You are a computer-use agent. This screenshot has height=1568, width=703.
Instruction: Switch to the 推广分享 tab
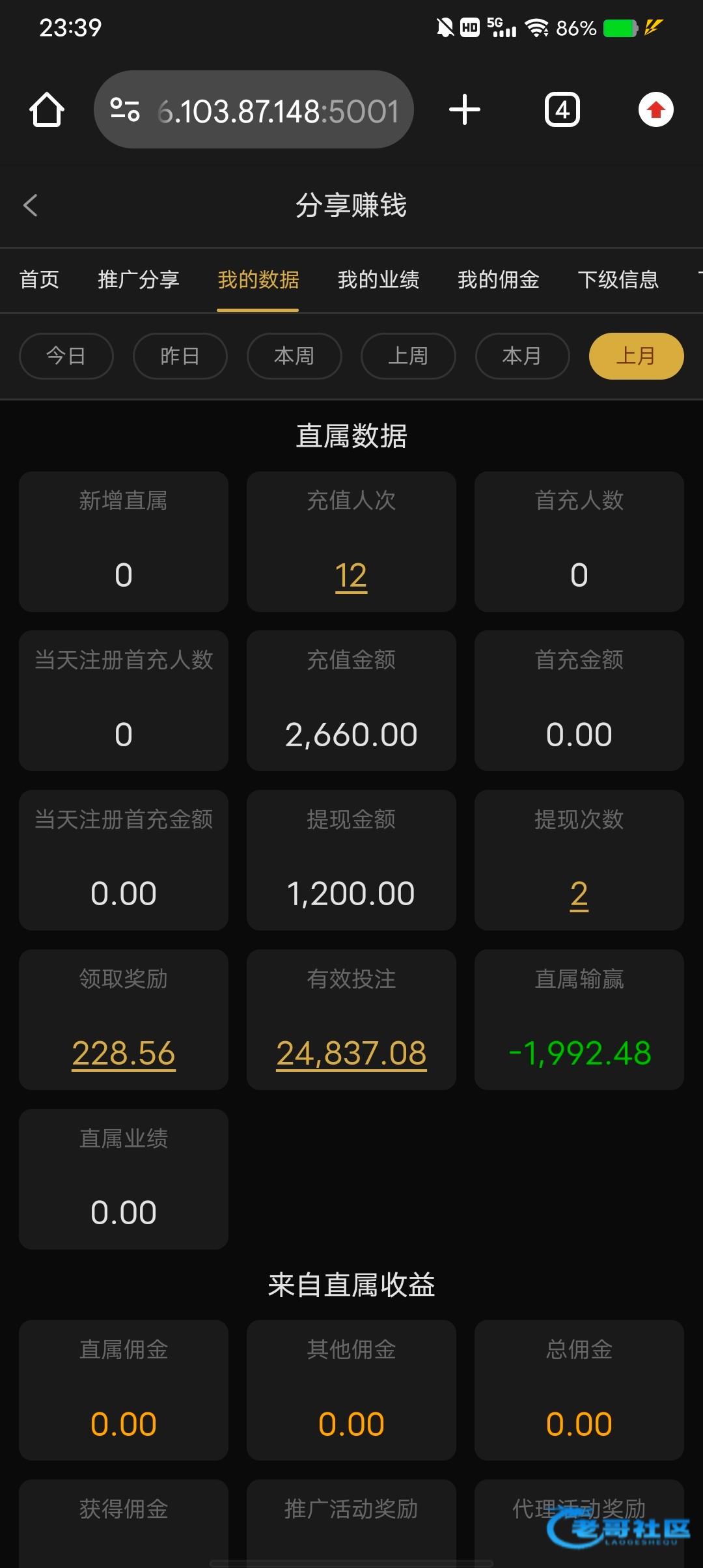coord(138,280)
